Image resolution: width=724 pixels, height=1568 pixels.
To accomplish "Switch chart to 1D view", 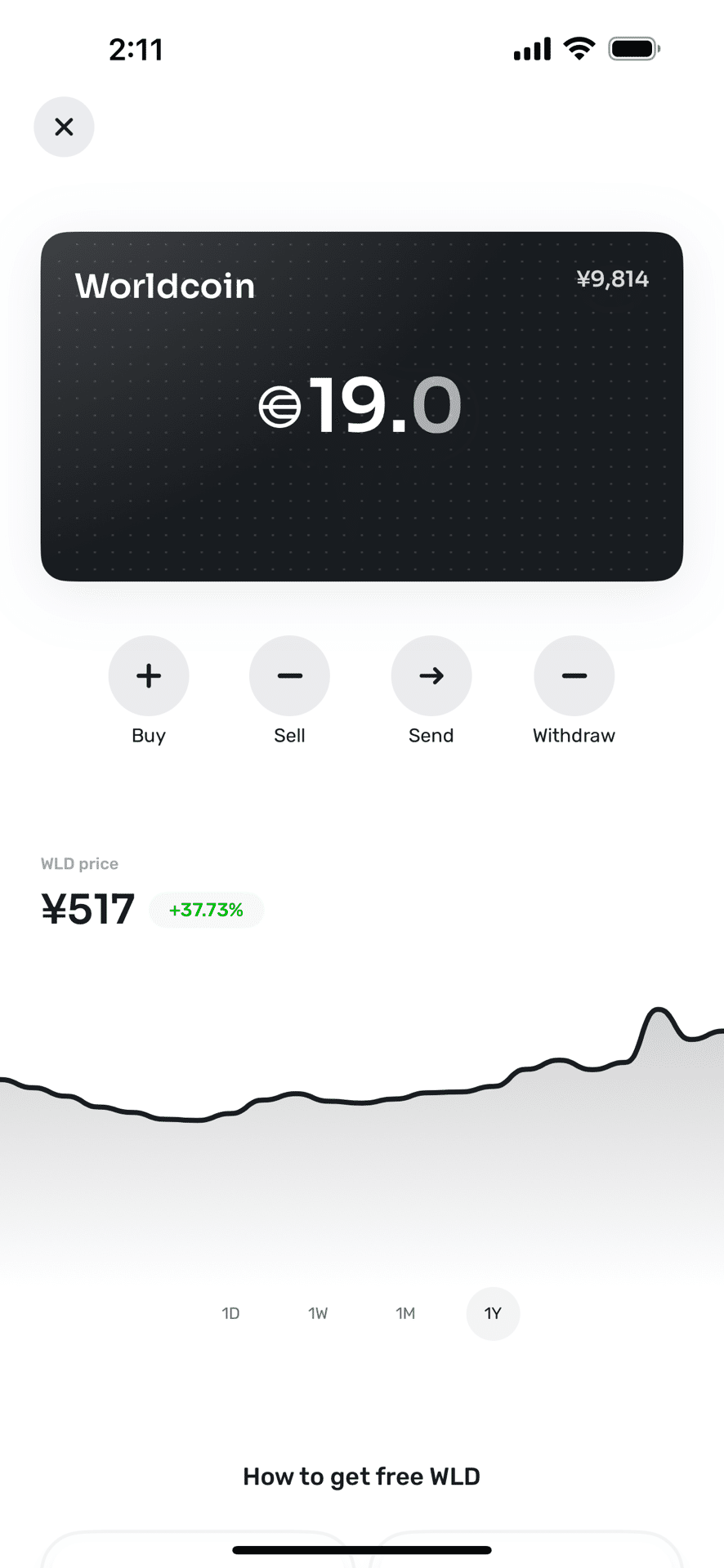I will coord(231,1313).
